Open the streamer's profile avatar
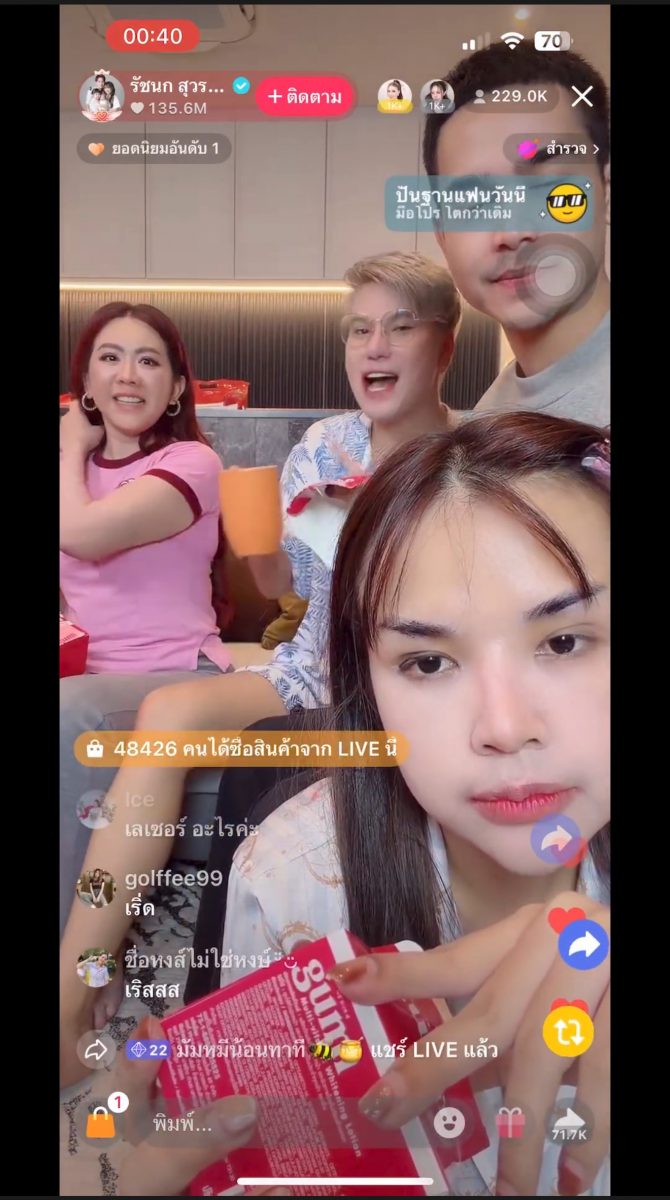The width and height of the screenshot is (670, 1200). (x=102, y=97)
